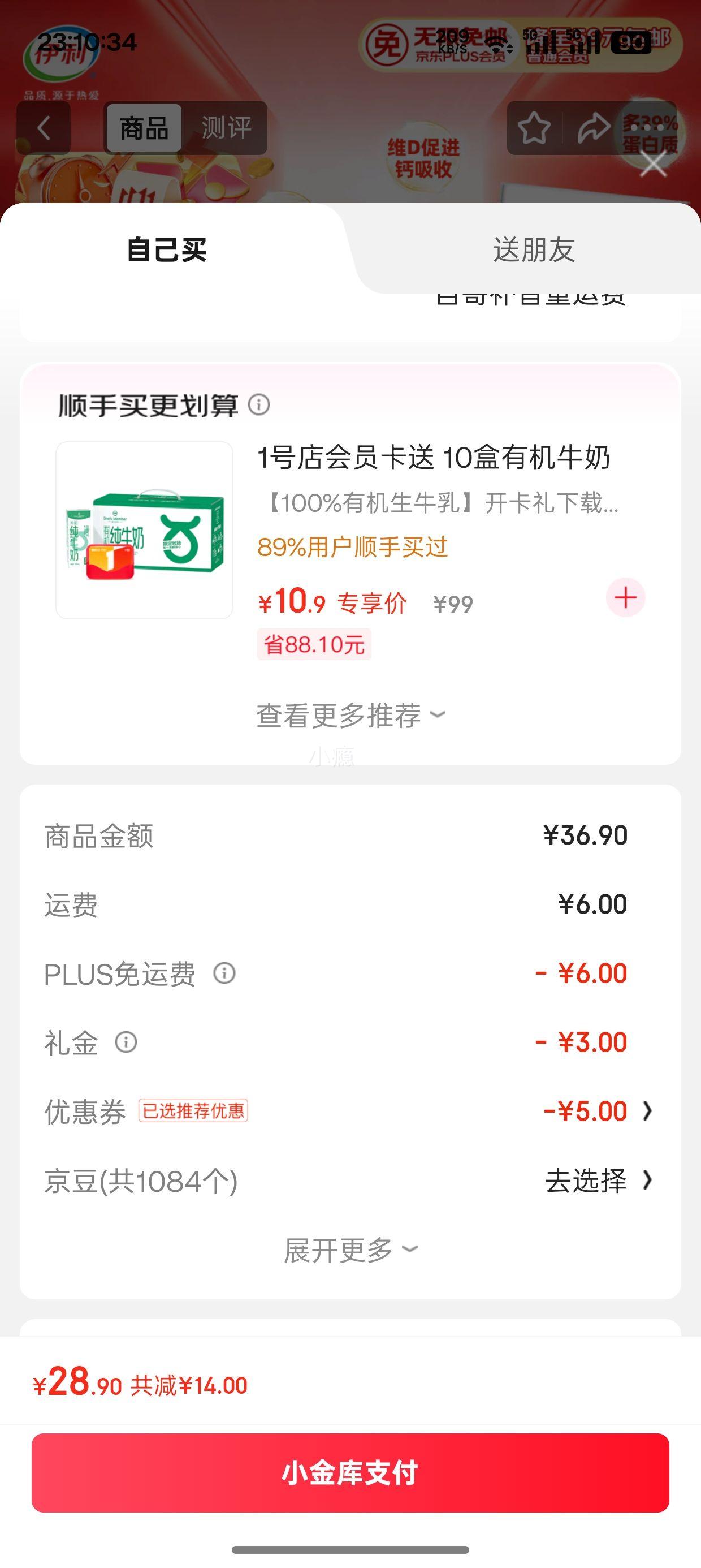Image resolution: width=701 pixels, height=1568 pixels.
Task: Pay with 小金库支付
Action: tap(350, 1473)
